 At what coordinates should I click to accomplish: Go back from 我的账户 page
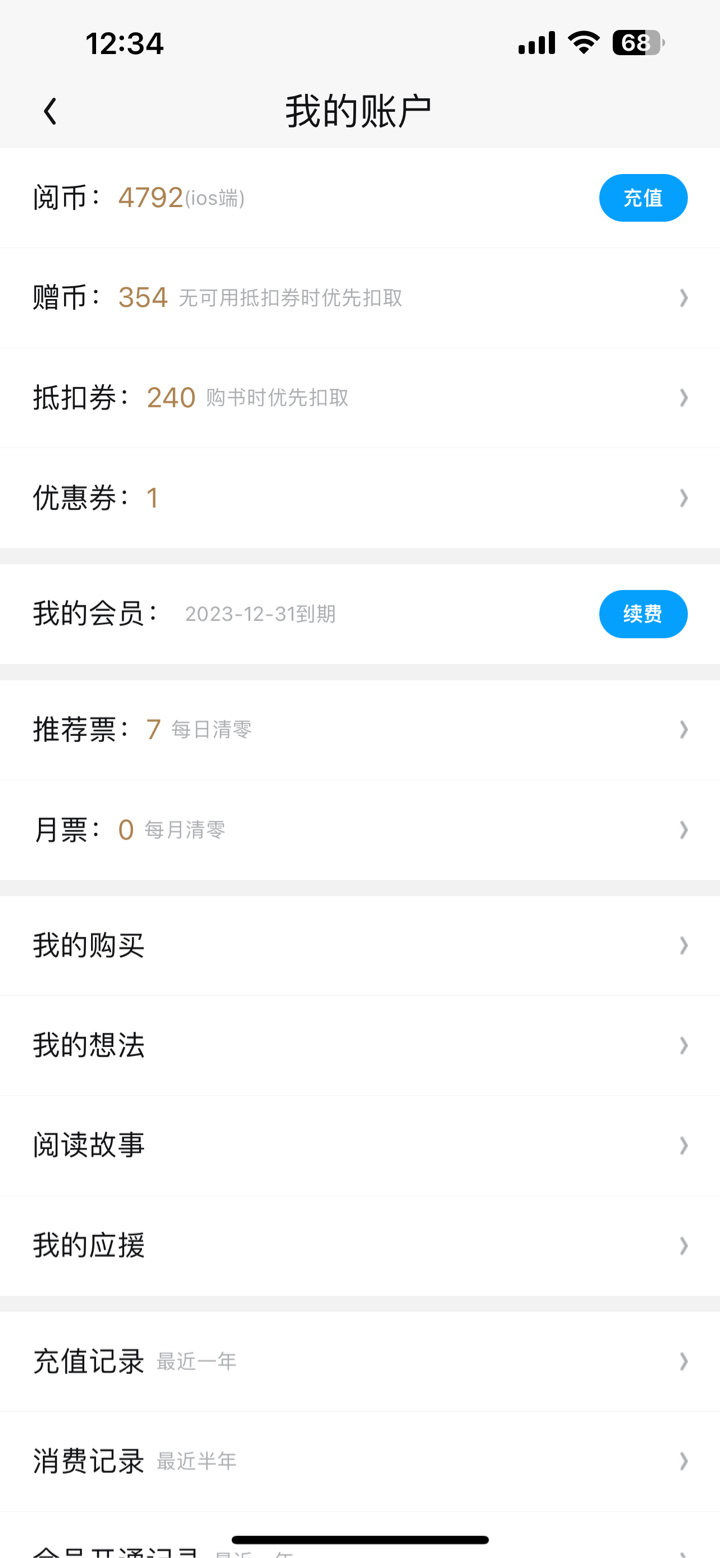(50, 111)
